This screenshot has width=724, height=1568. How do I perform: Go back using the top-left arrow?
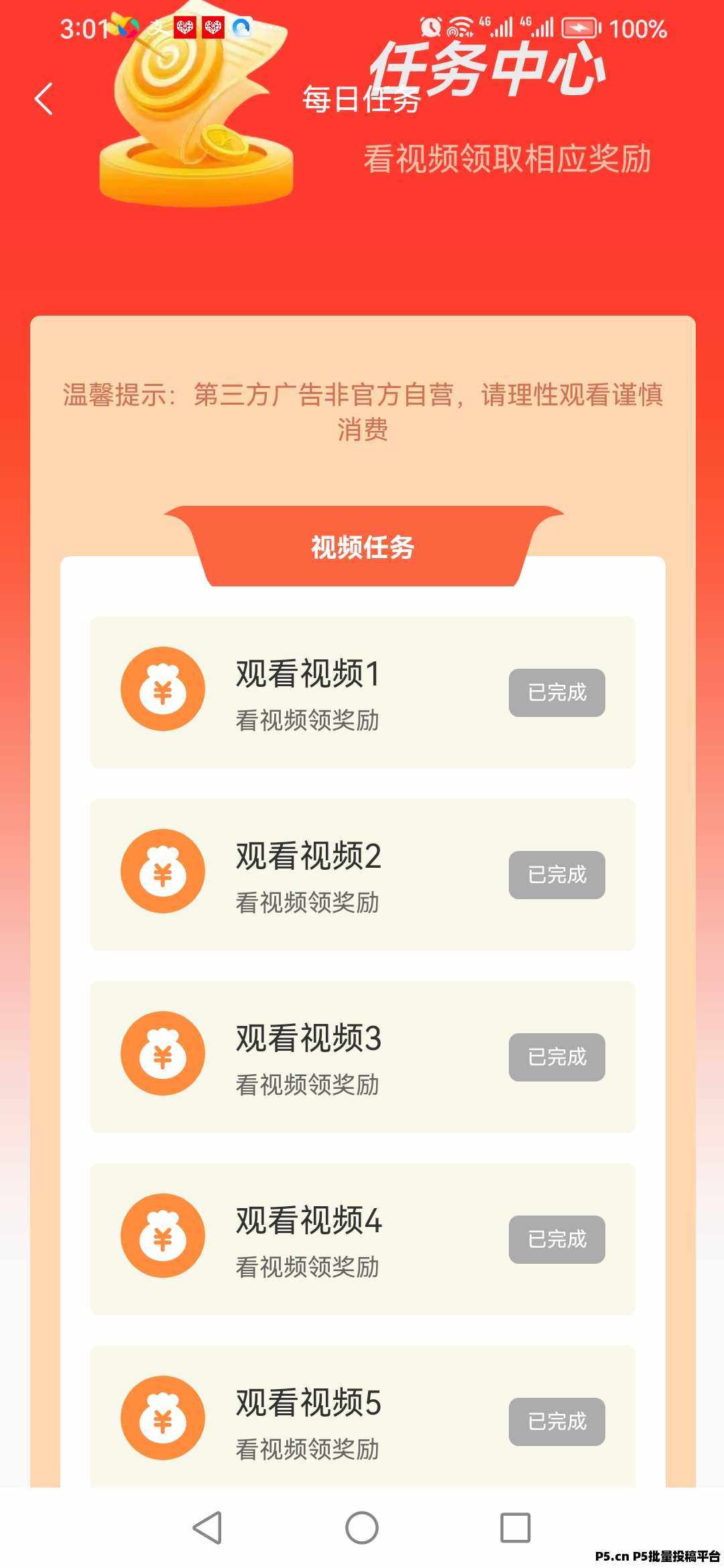tap(44, 99)
